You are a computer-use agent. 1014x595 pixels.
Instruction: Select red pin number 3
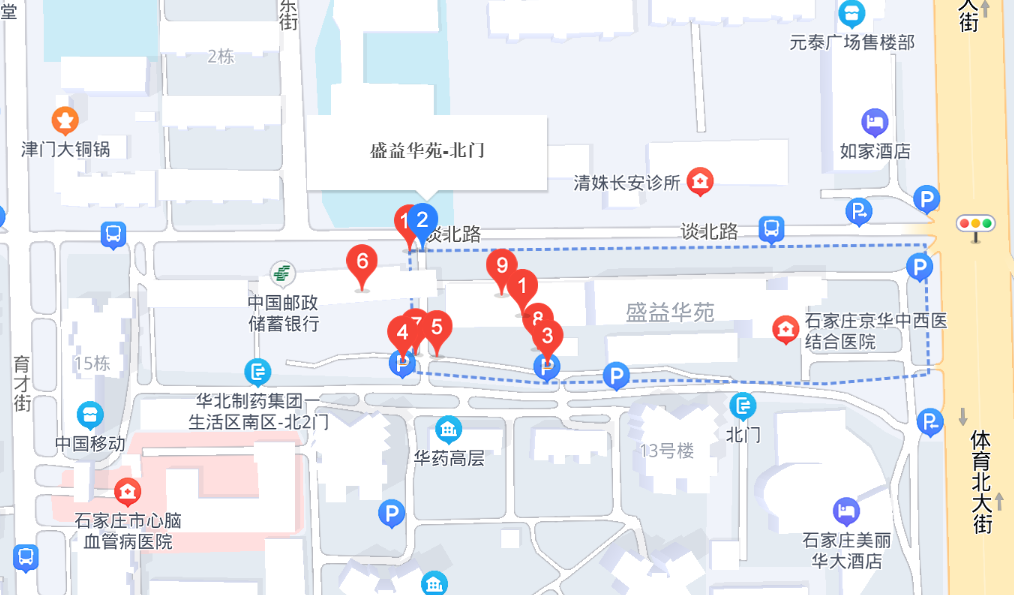pyautogui.click(x=547, y=336)
